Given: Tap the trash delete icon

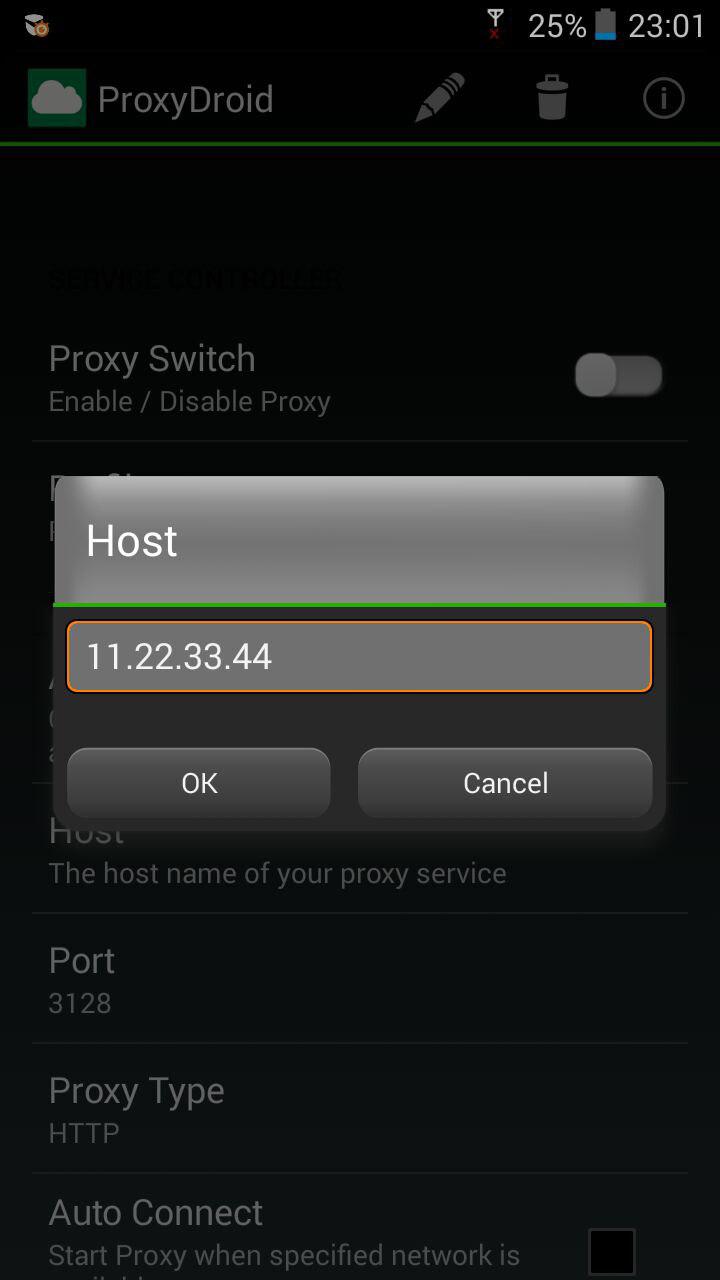Looking at the screenshot, I should pyautogui.click(x=552, y=98).
